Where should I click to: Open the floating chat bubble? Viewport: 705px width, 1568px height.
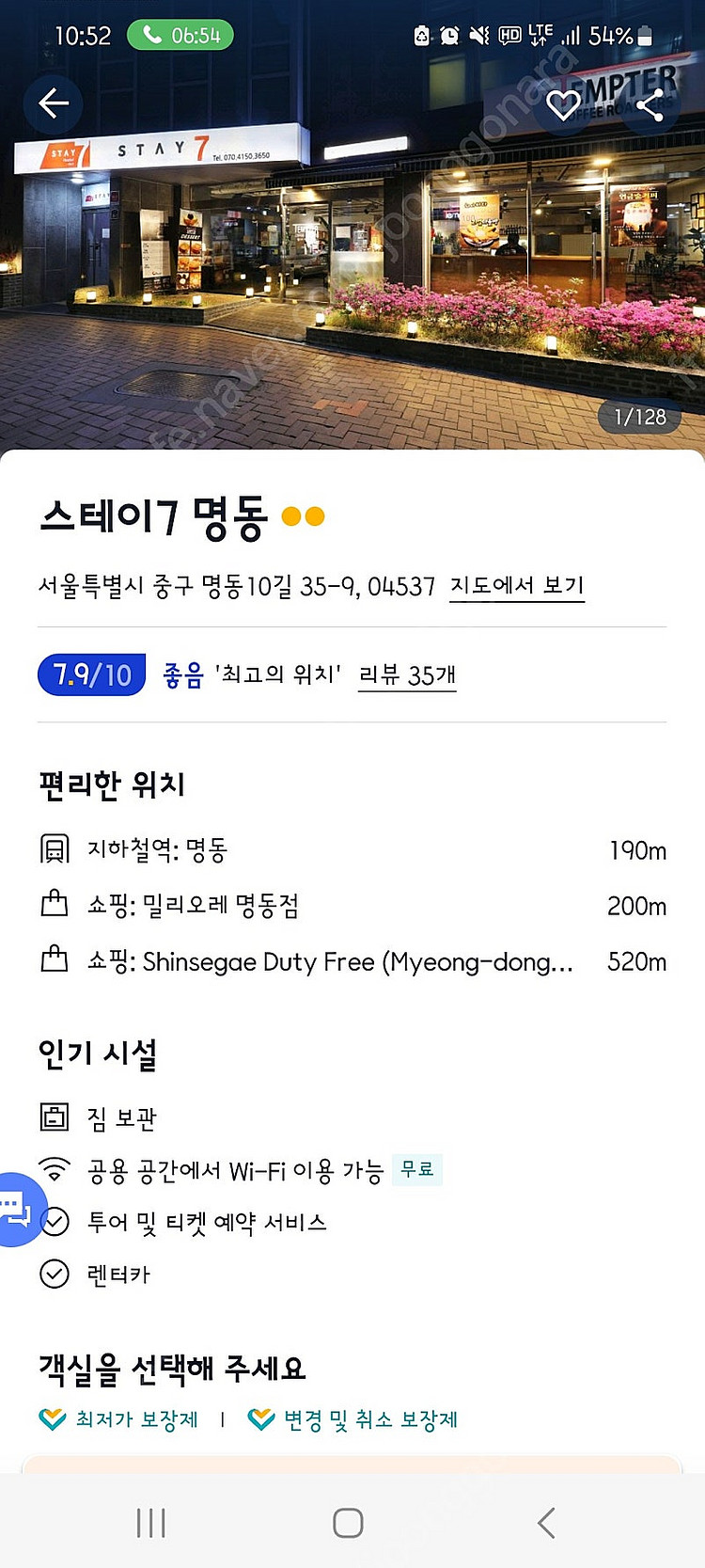[16, 1208]
